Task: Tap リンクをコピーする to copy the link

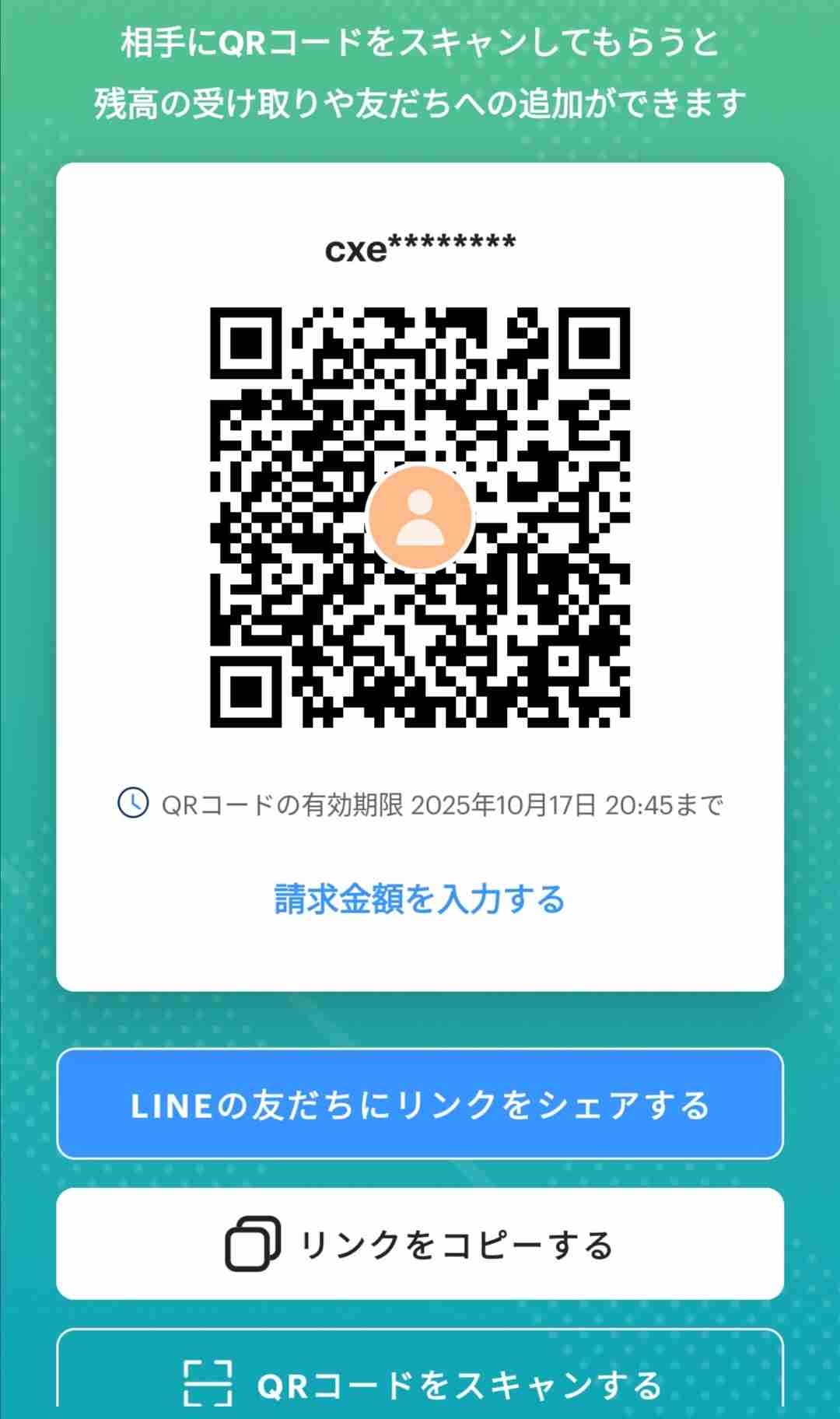Action: [x=419, y=1244]
